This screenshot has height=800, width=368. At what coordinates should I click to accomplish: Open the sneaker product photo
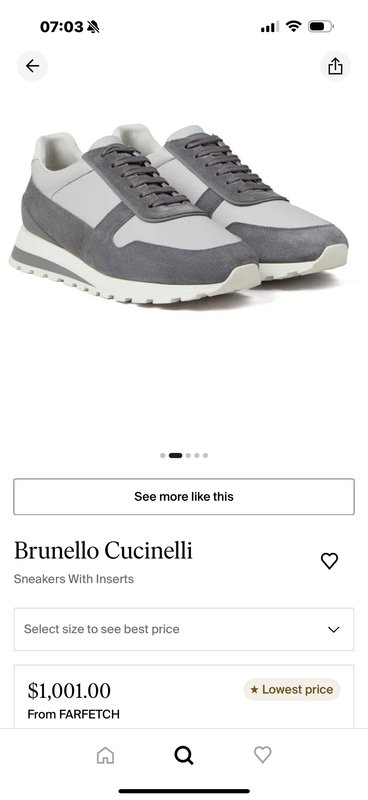coord(184,214)
